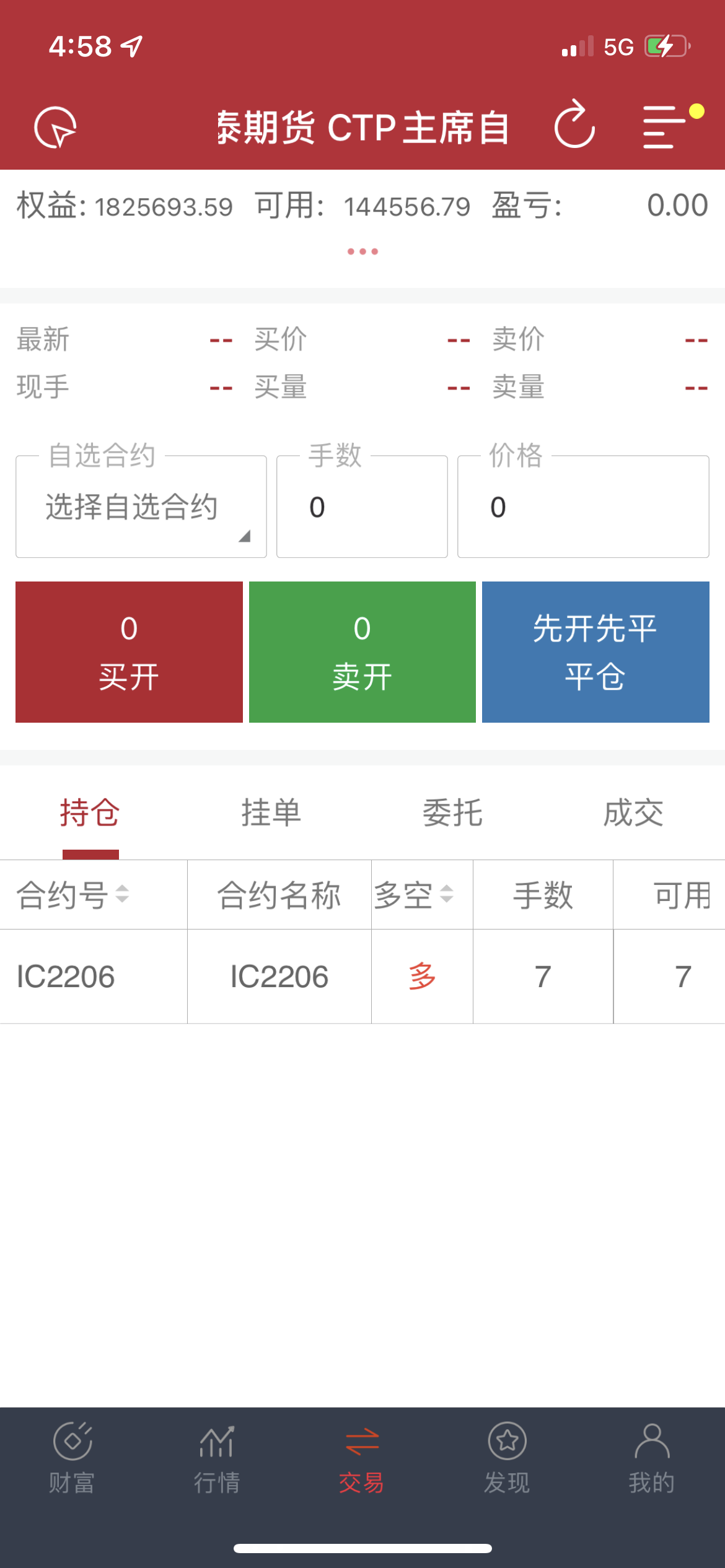725x1568 pixels.
Task: Tap the red 买开 button
Action: 129,652
